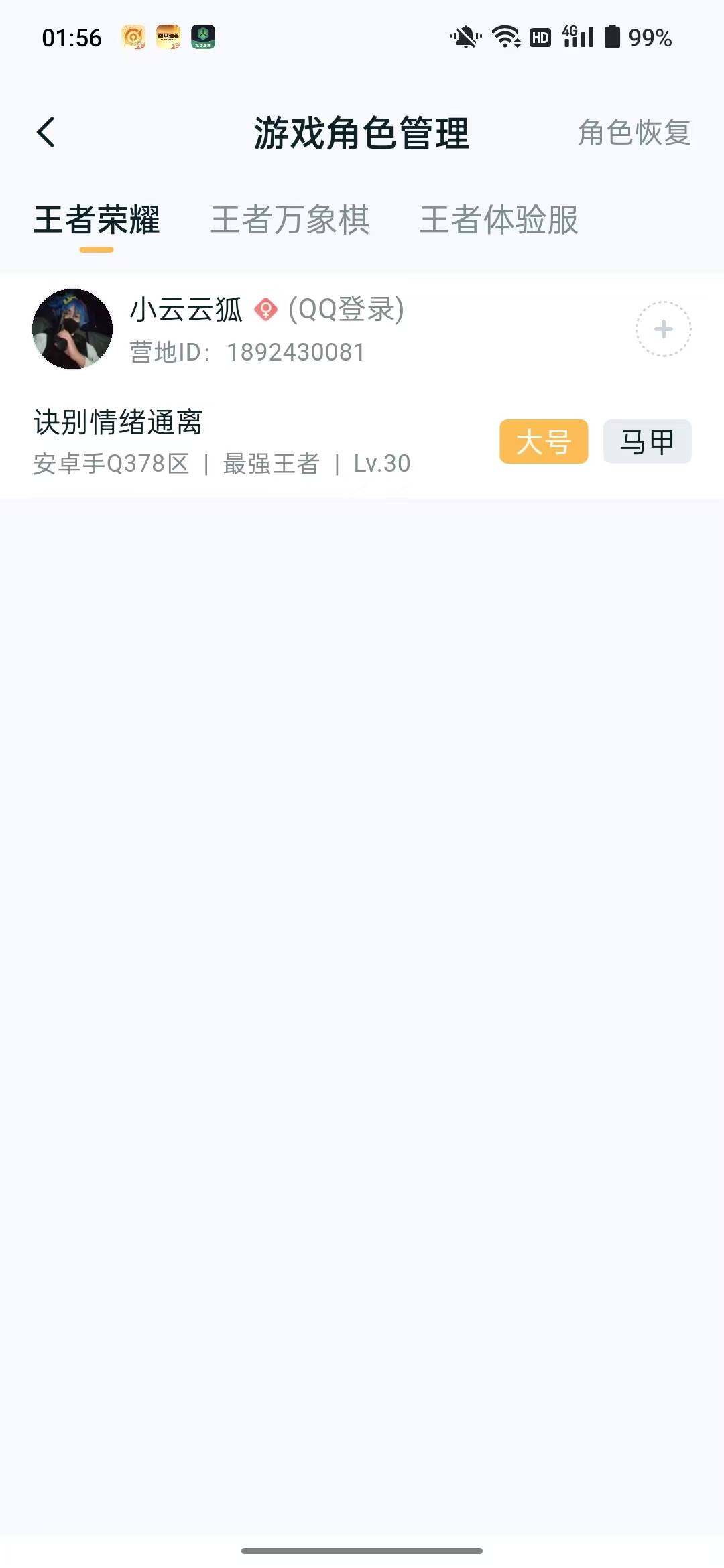Tap the battery icon showing 99%
724x1568 pixels.
(x=614, y=39)
